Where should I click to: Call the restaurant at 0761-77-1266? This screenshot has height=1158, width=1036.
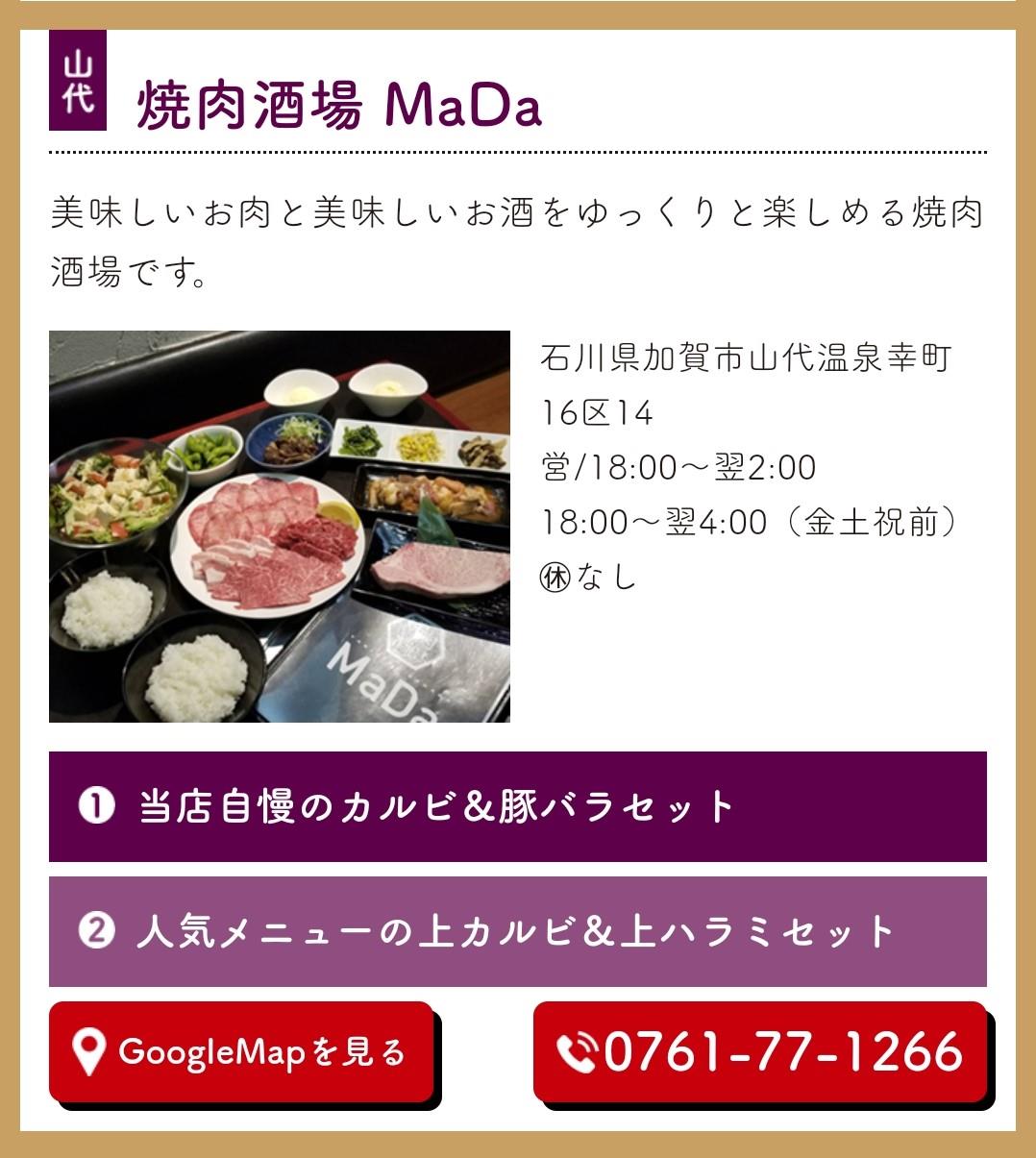click(760, 1051)
